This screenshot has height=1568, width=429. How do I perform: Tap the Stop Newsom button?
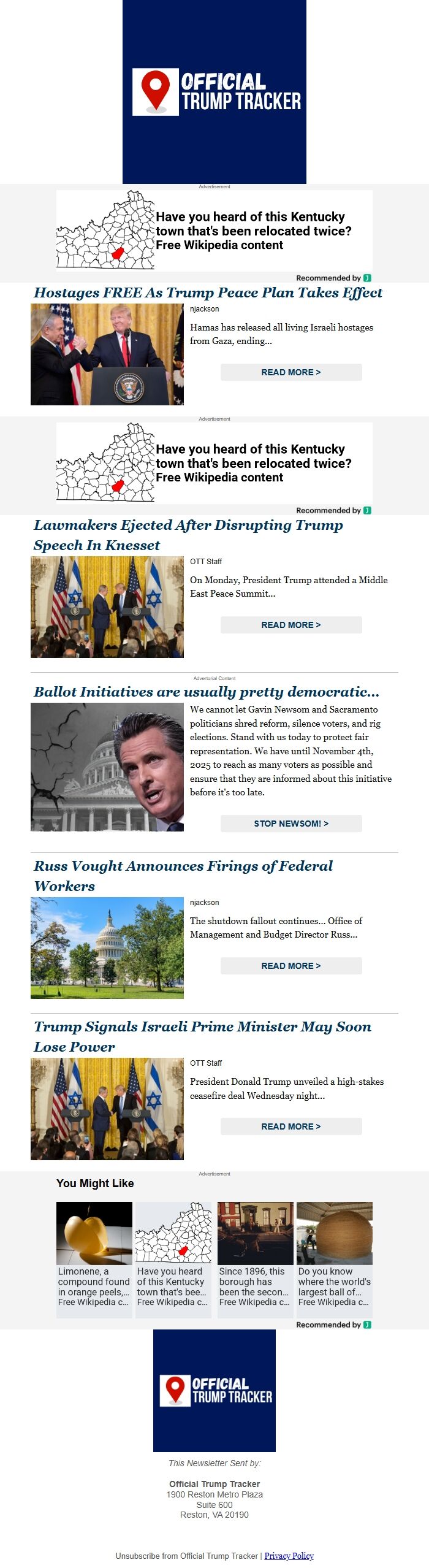point(291,824)
